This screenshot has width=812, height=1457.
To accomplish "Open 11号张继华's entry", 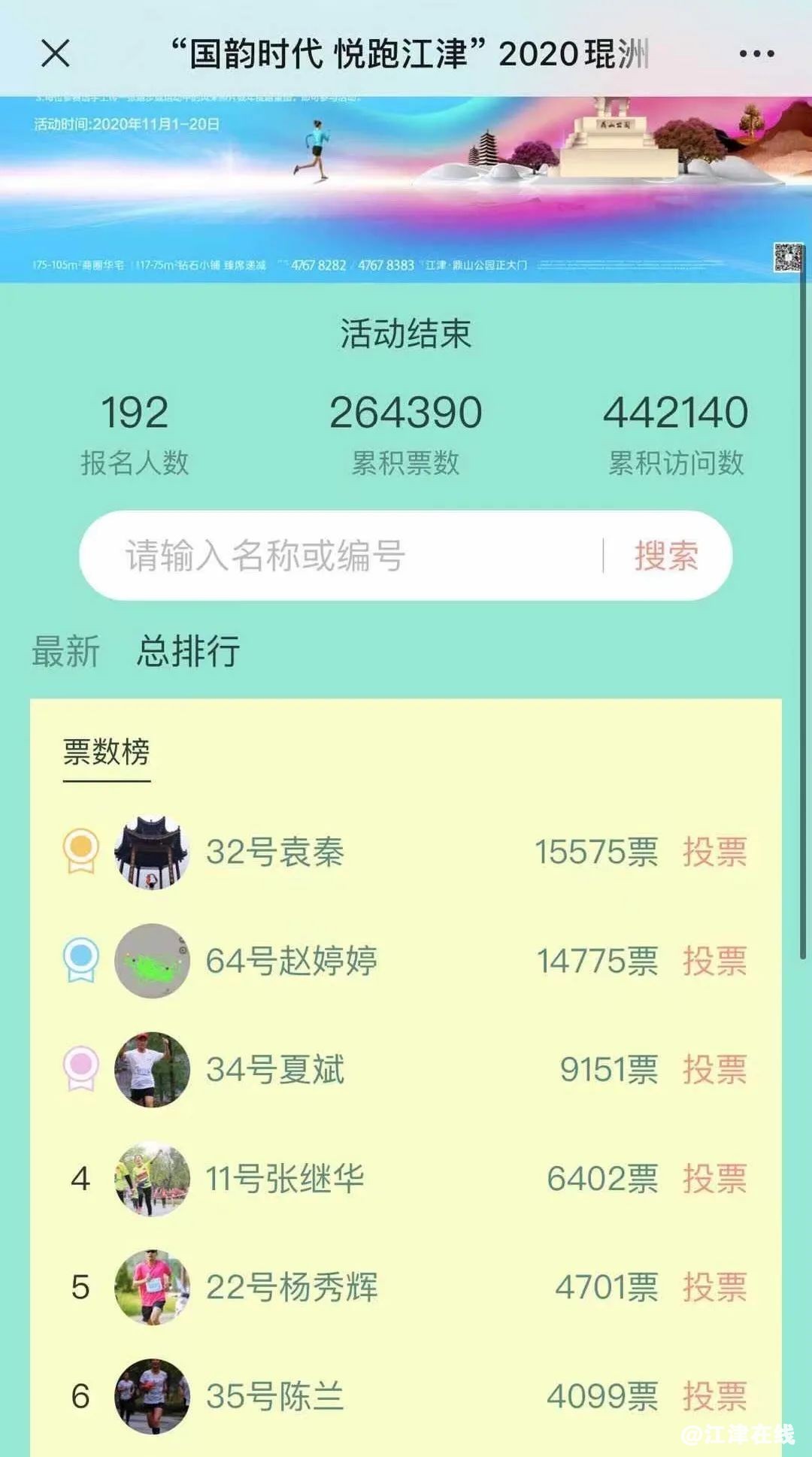I will [286, 1178].
